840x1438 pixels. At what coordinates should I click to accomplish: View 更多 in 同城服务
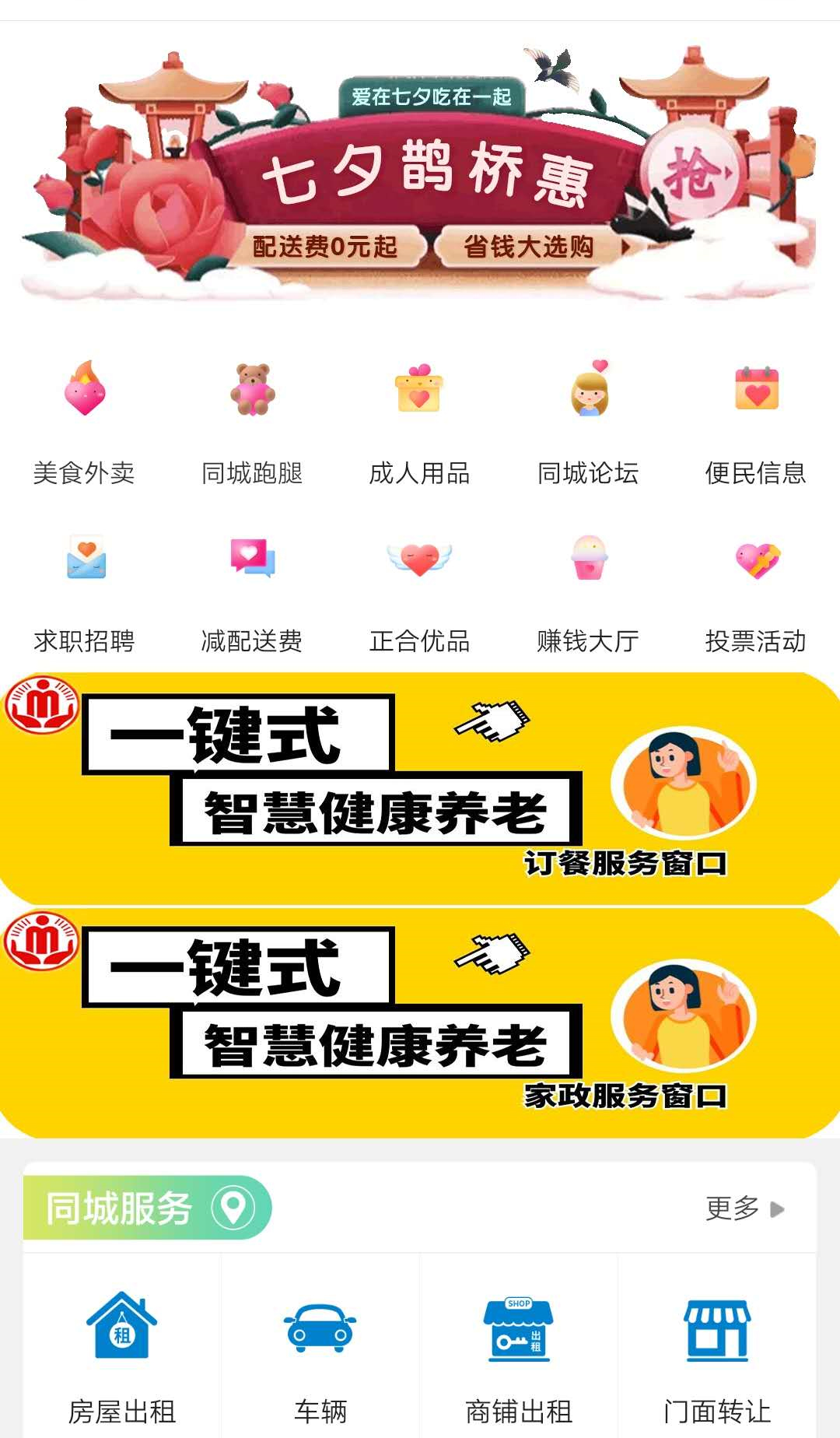click(744, 1208)
